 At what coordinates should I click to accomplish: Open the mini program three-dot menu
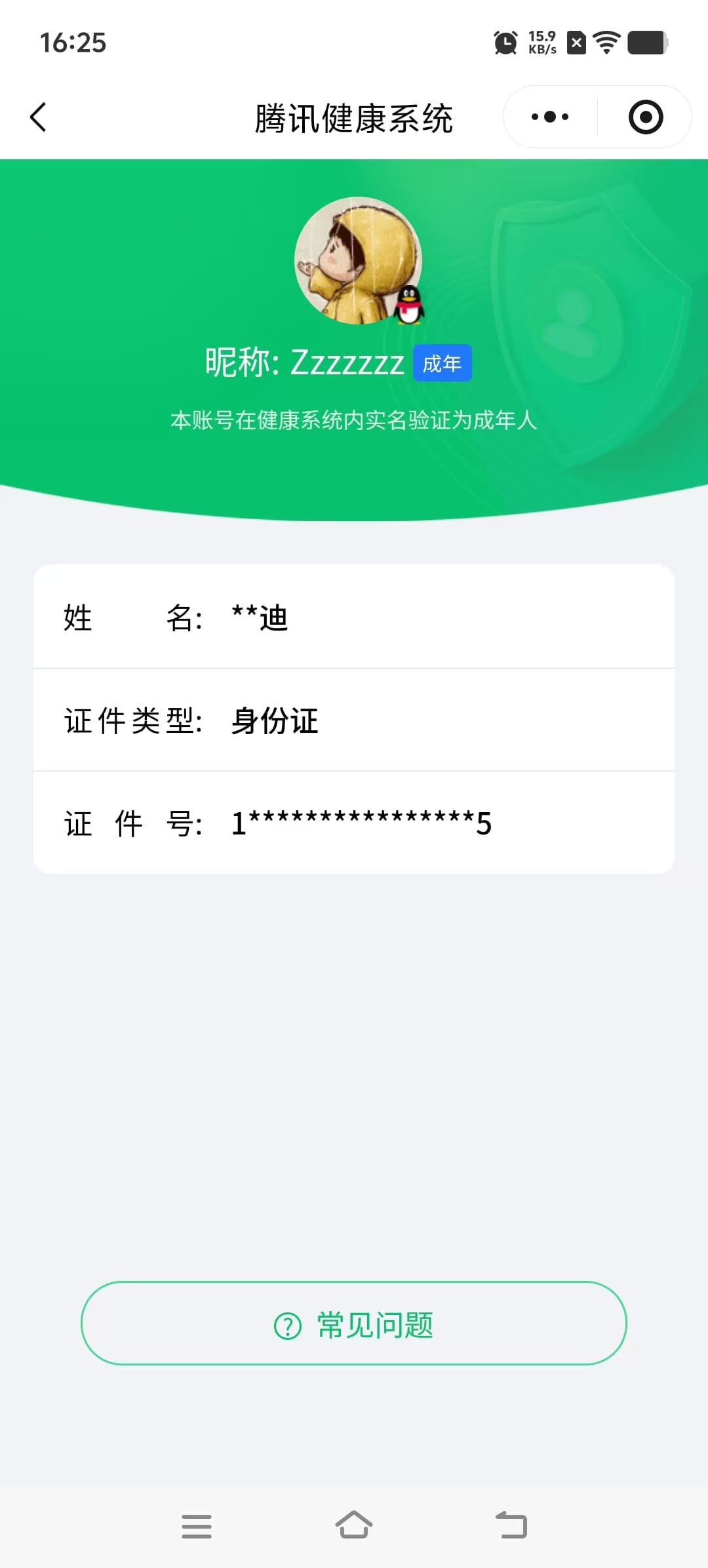[550, 117]
